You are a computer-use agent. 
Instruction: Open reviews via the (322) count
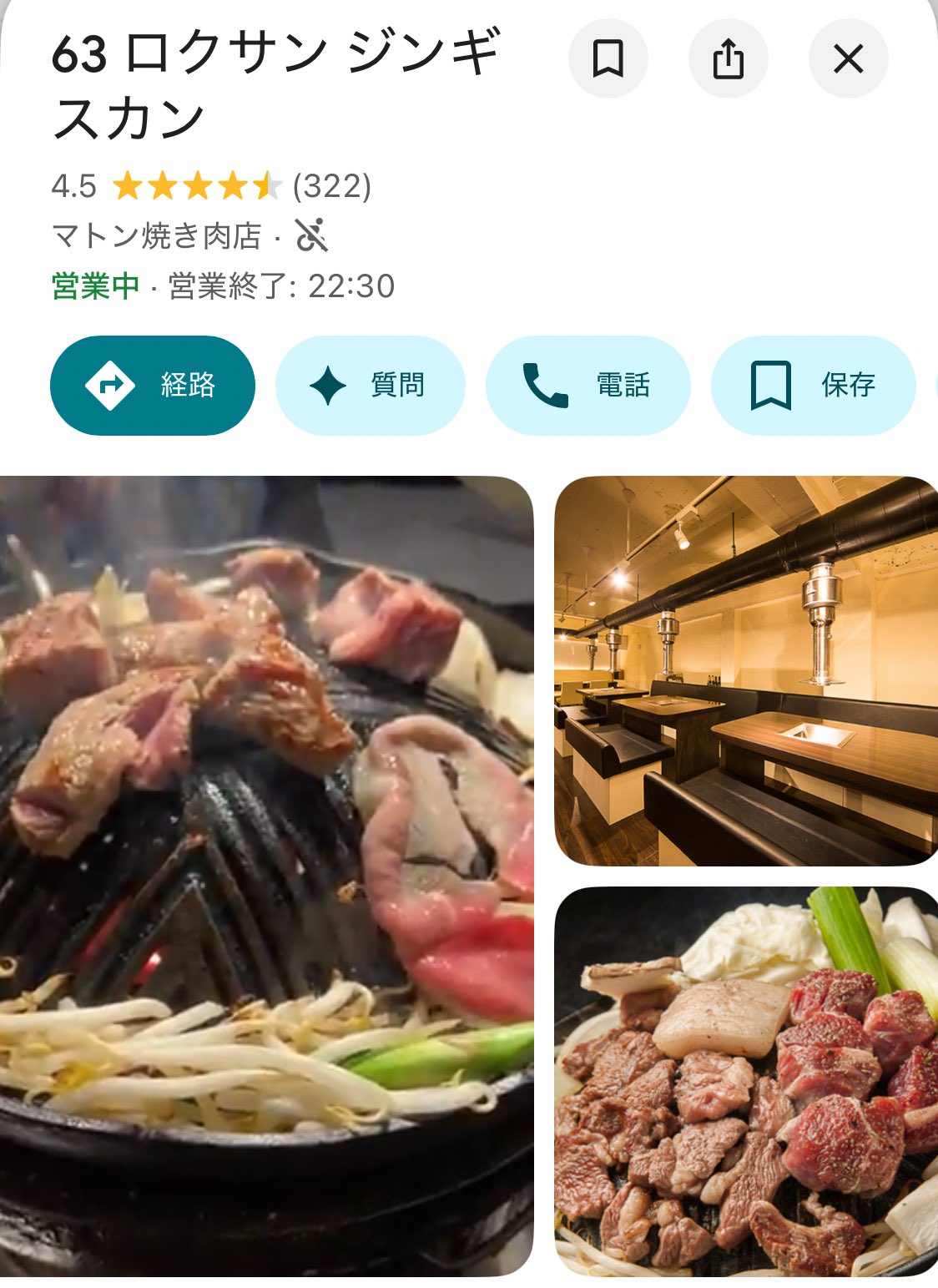tap(332, 186)
